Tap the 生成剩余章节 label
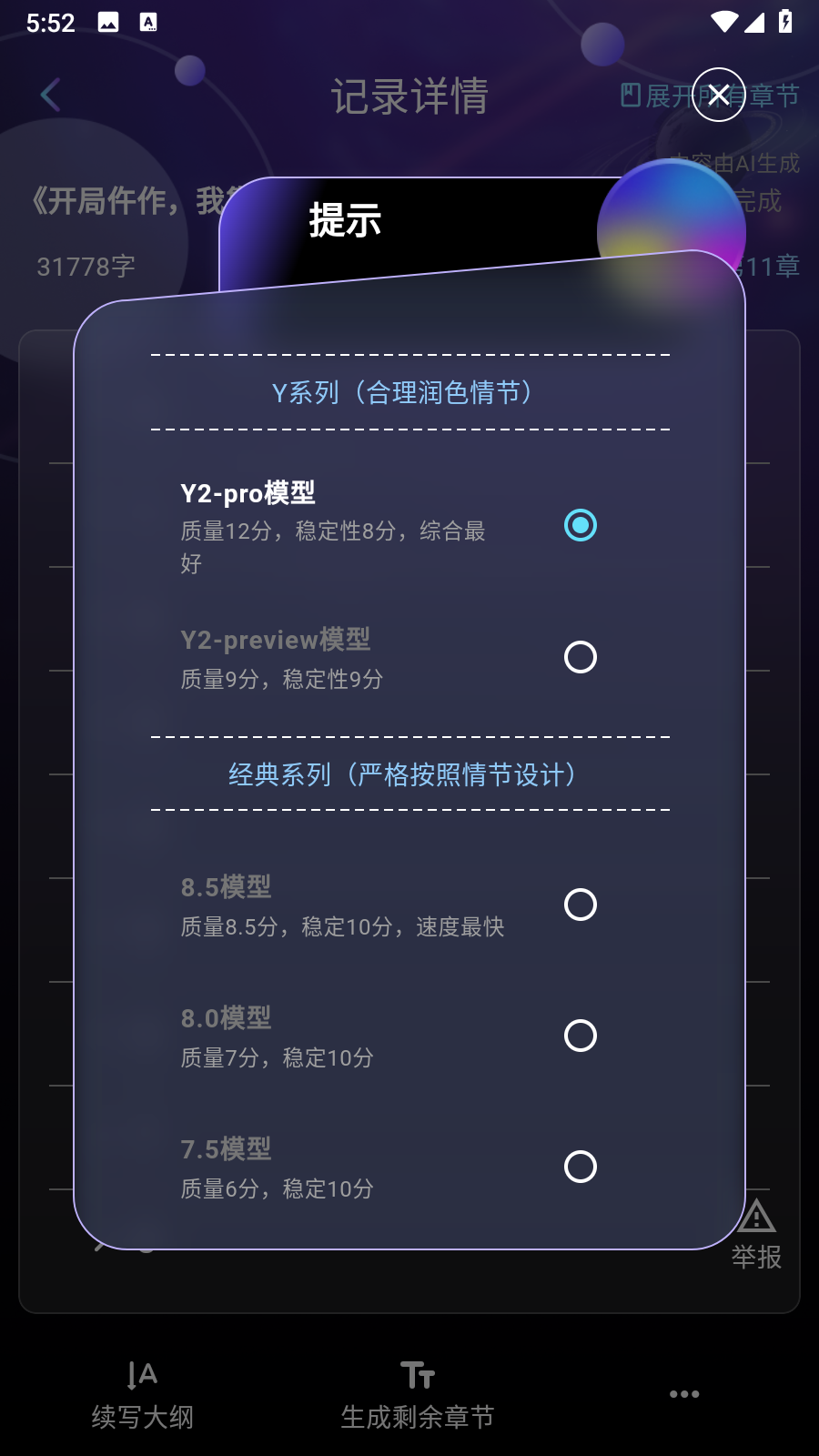 click(417, 1417)
